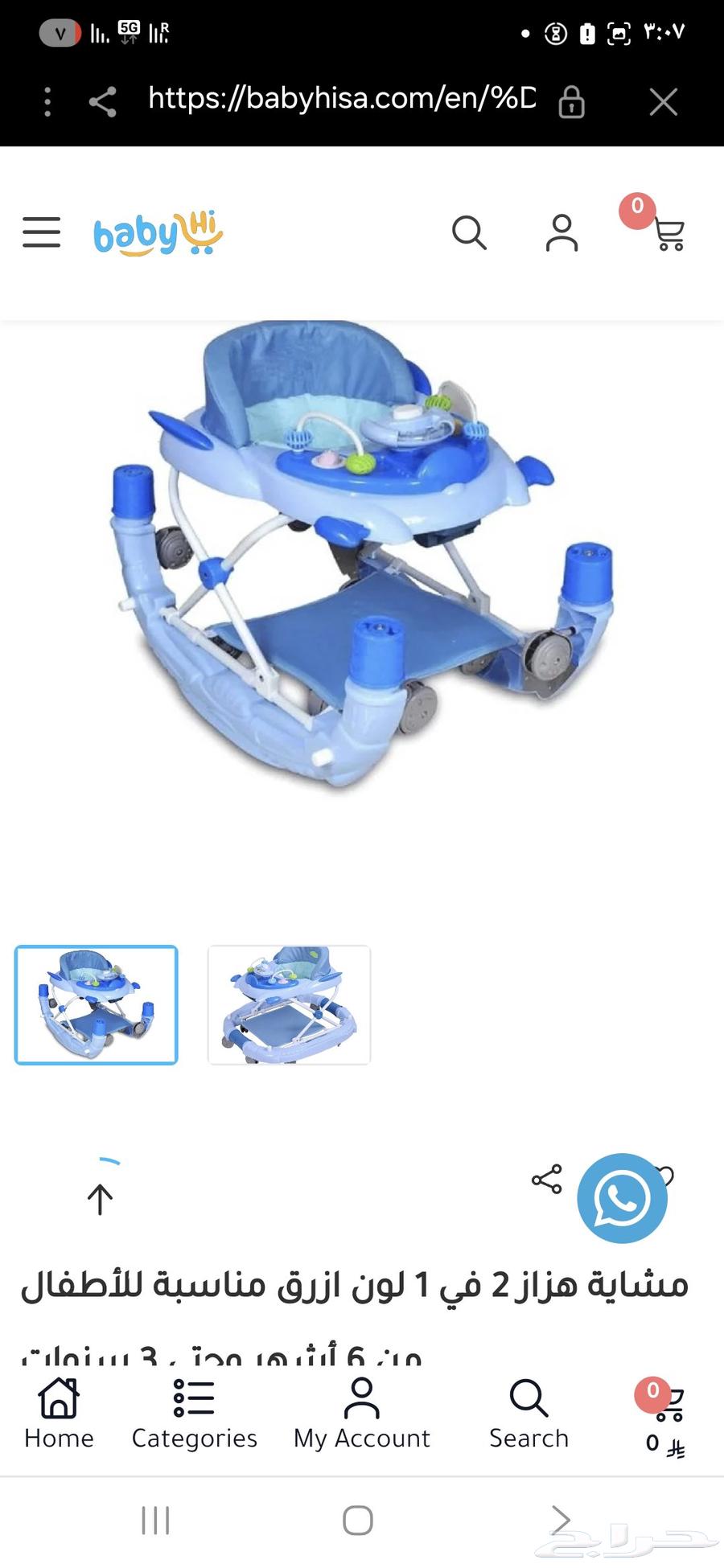Share this product

click(547, 1180)
